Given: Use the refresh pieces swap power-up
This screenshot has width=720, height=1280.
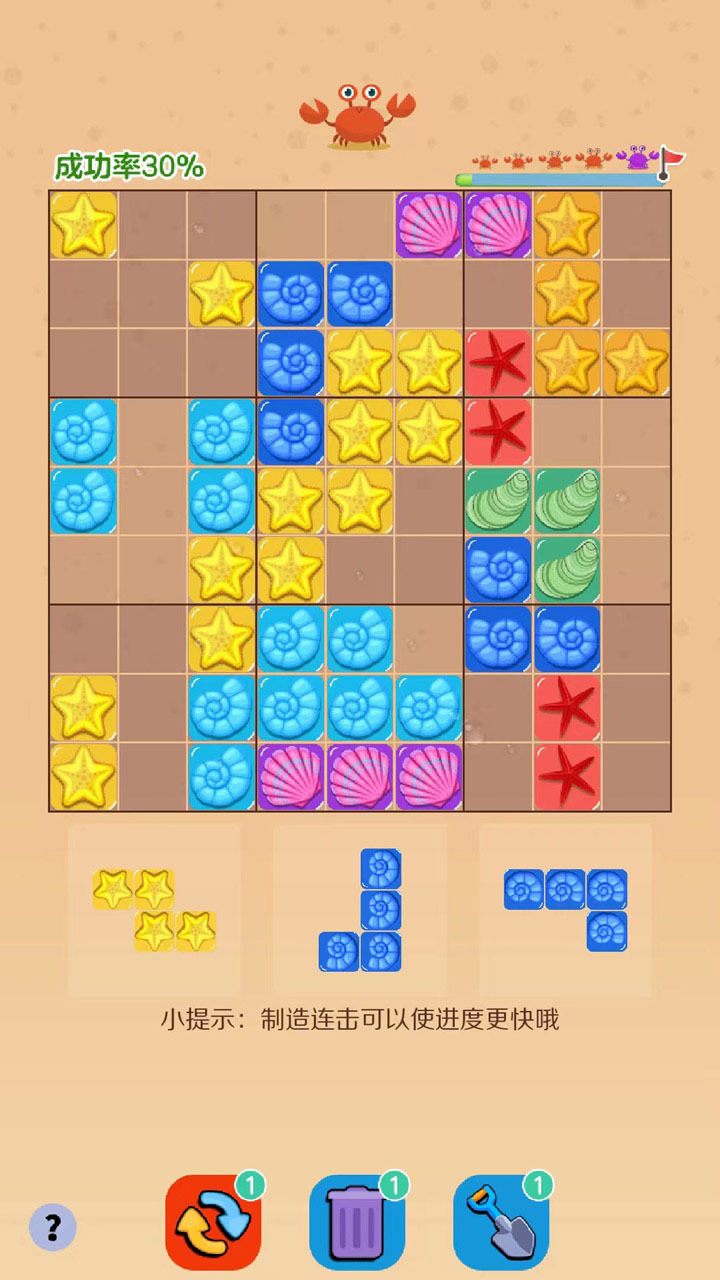Looking at the screenshot, I should (x=213, y=1222).
